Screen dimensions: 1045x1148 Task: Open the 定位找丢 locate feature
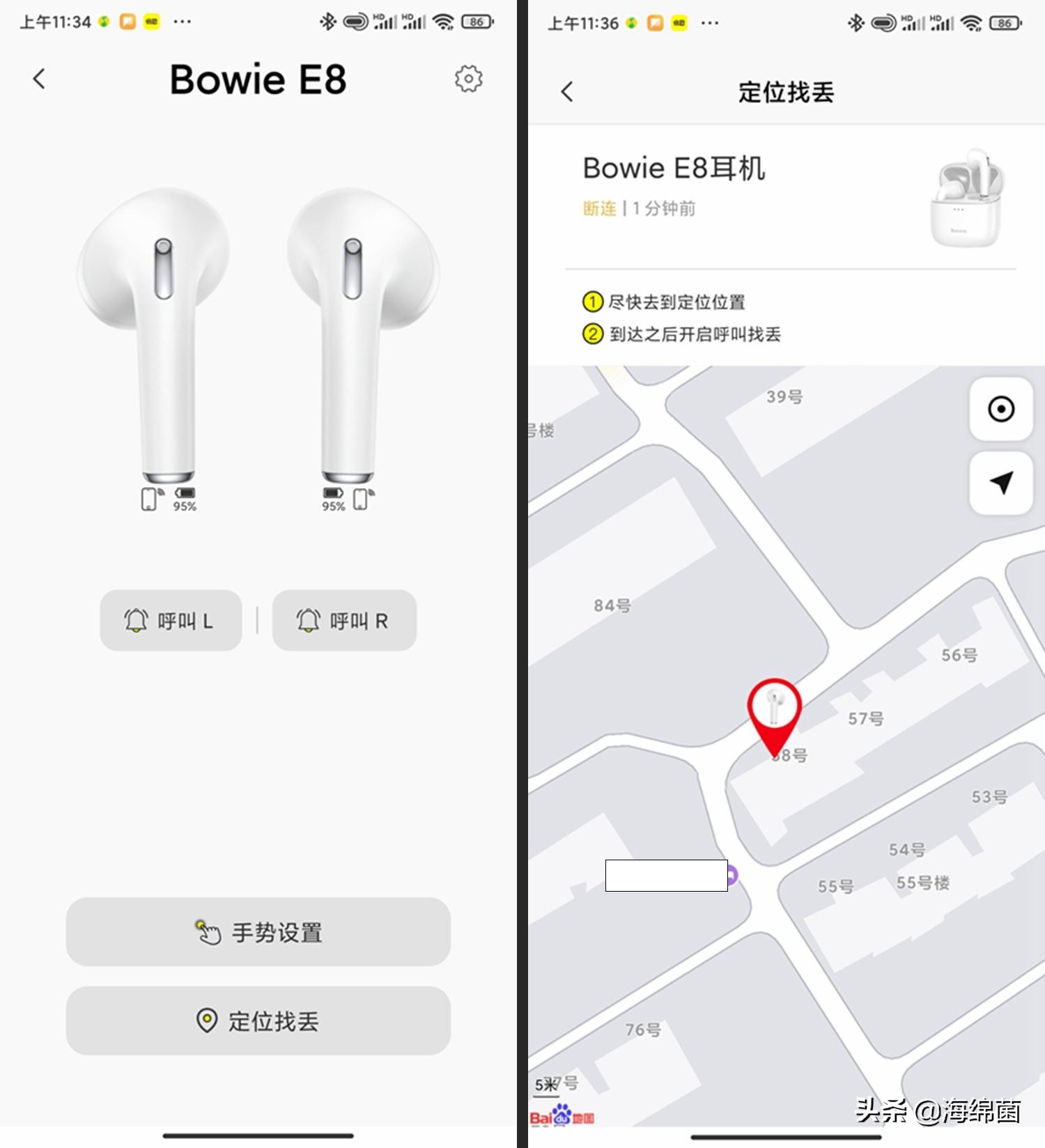coord(258,1021)
